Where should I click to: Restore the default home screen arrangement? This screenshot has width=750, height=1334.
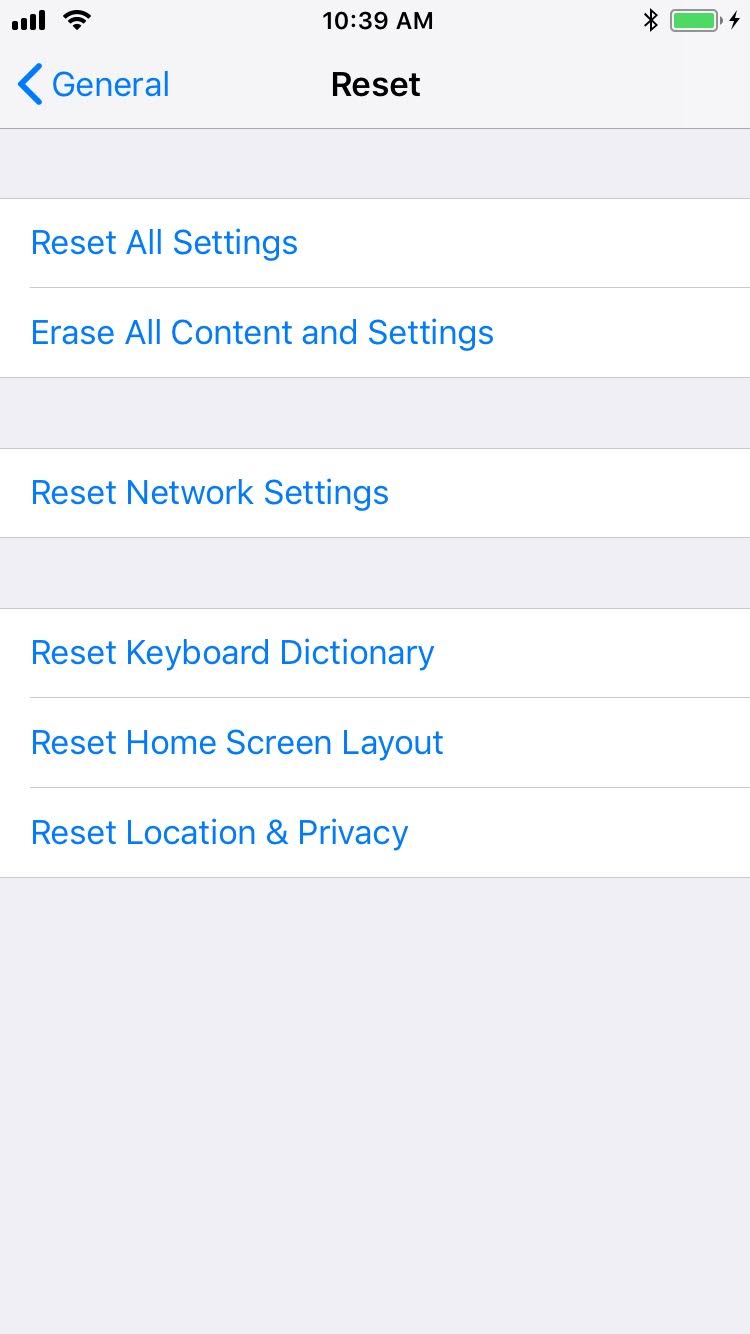(237, 742)
